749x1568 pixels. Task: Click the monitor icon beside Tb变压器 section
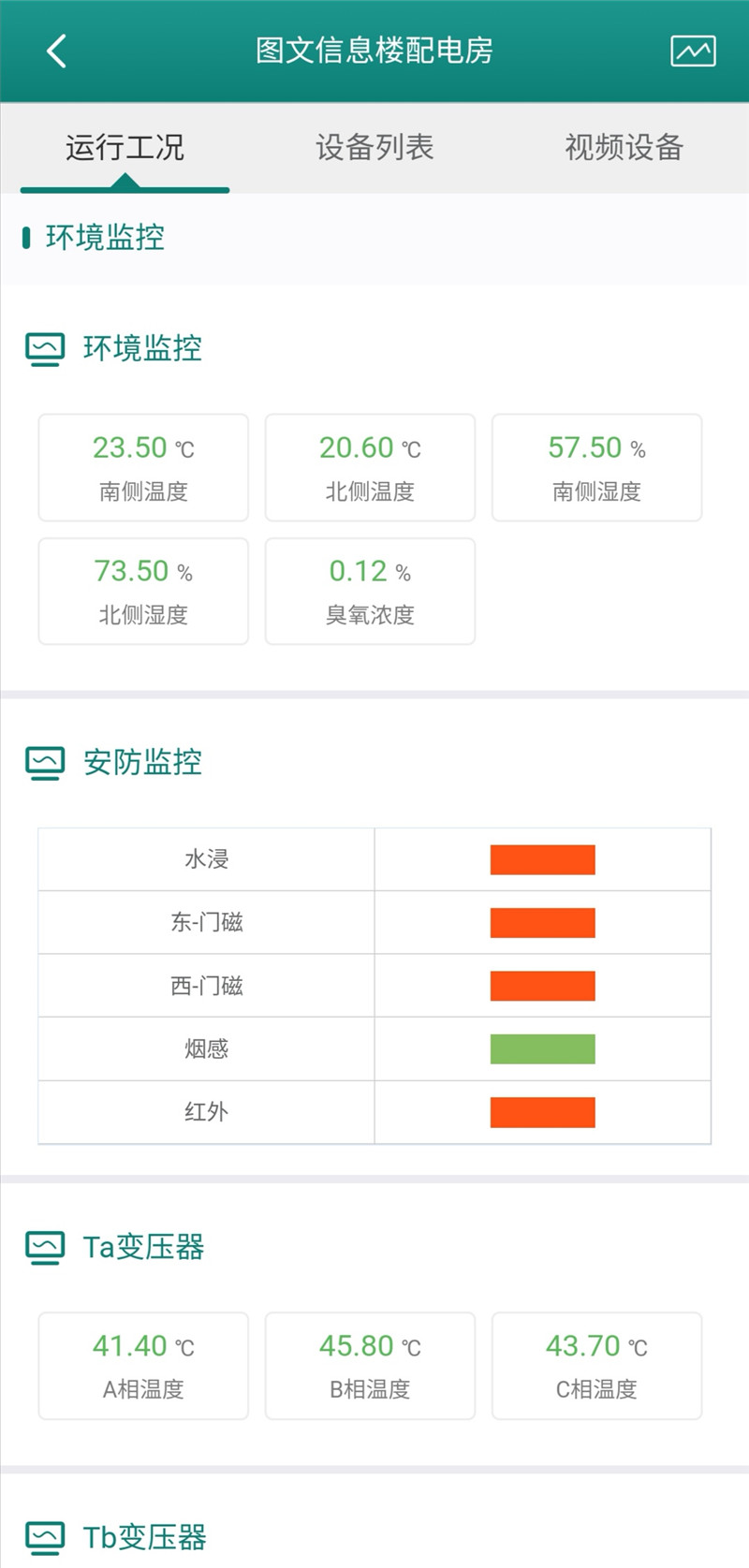[45, 1536]
